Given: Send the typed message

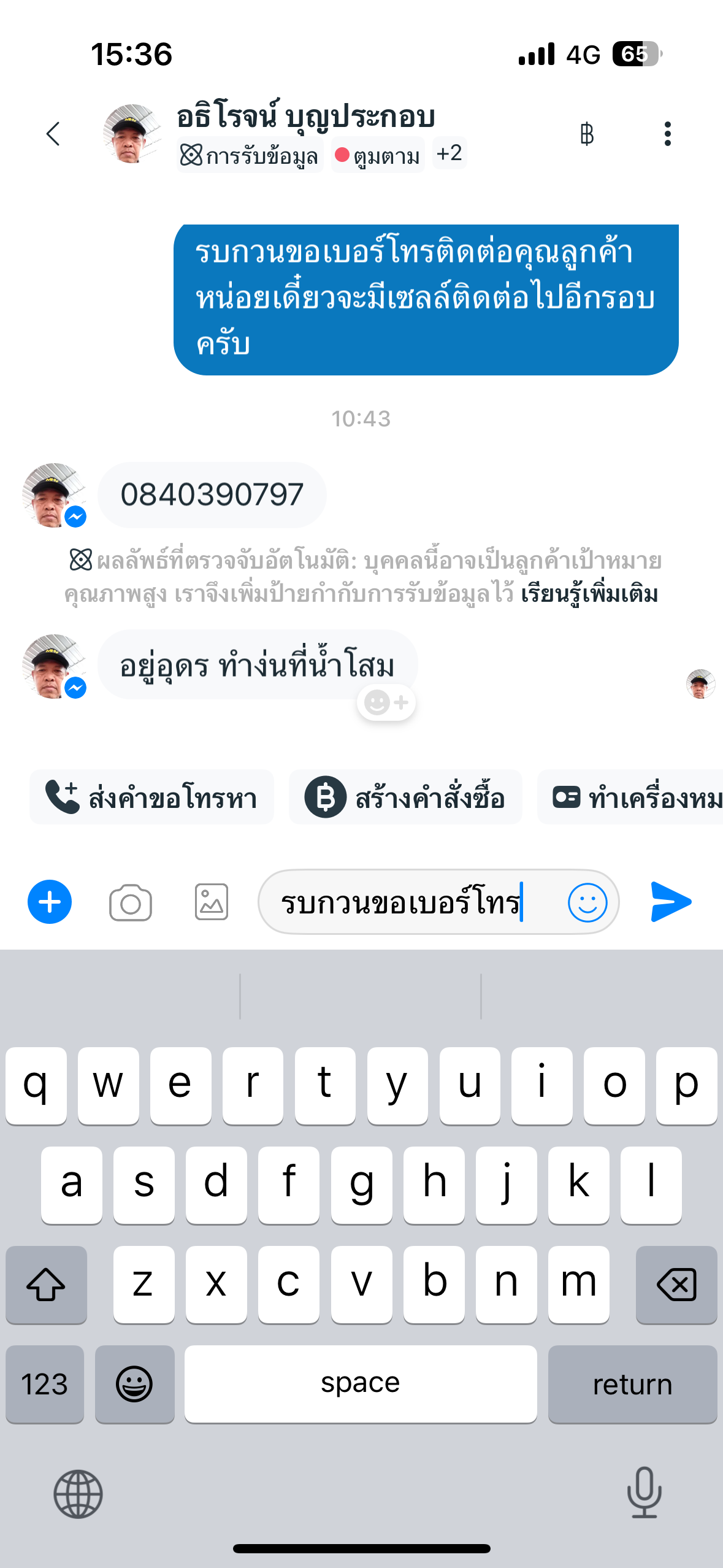Looking at the screenshot, I should pos(671,902).
